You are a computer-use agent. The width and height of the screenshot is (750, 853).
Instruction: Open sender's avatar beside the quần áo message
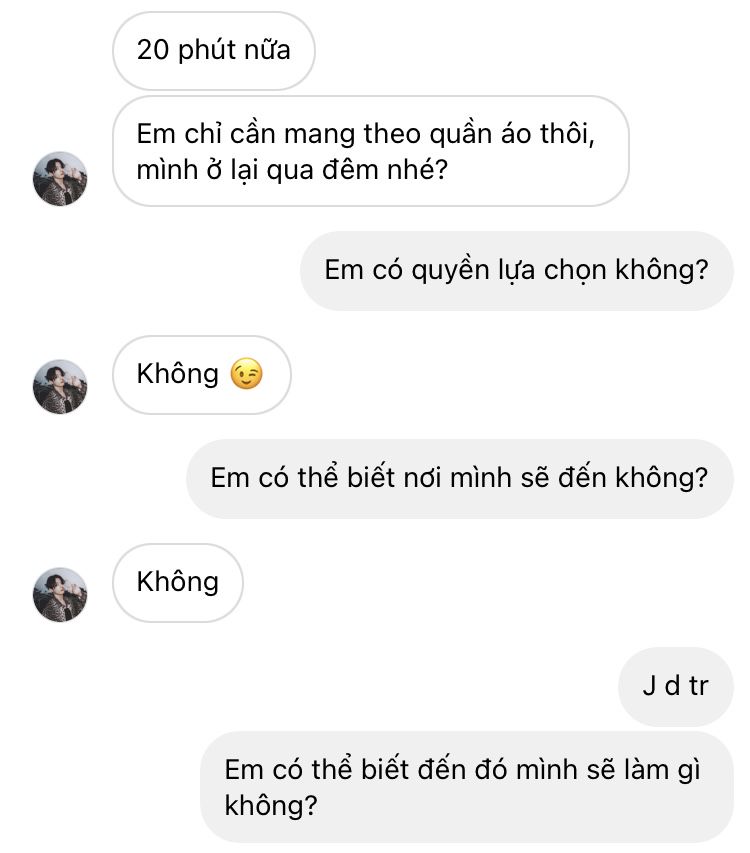point(60,179)
